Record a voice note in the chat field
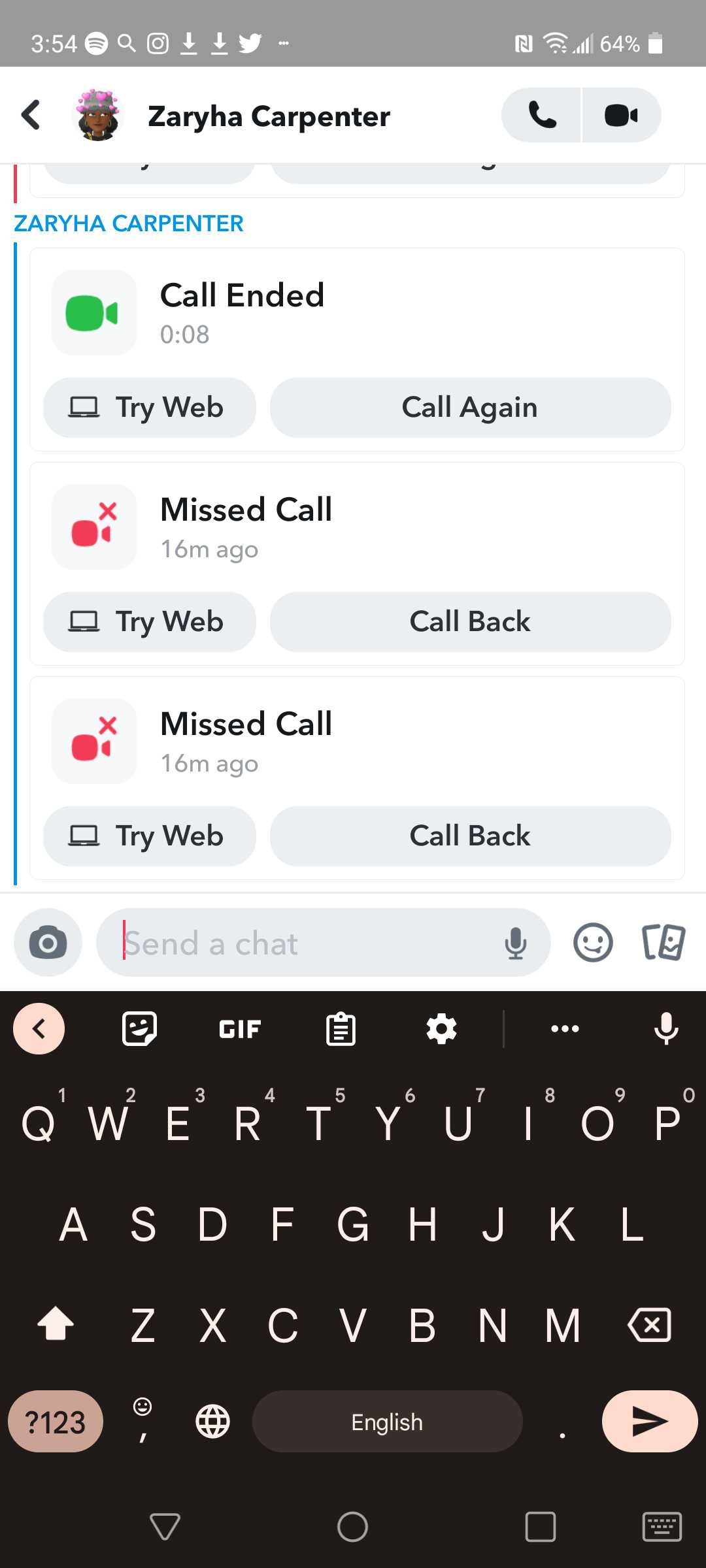Screen dimensions: 706x1568 click(x=515, y=943)
